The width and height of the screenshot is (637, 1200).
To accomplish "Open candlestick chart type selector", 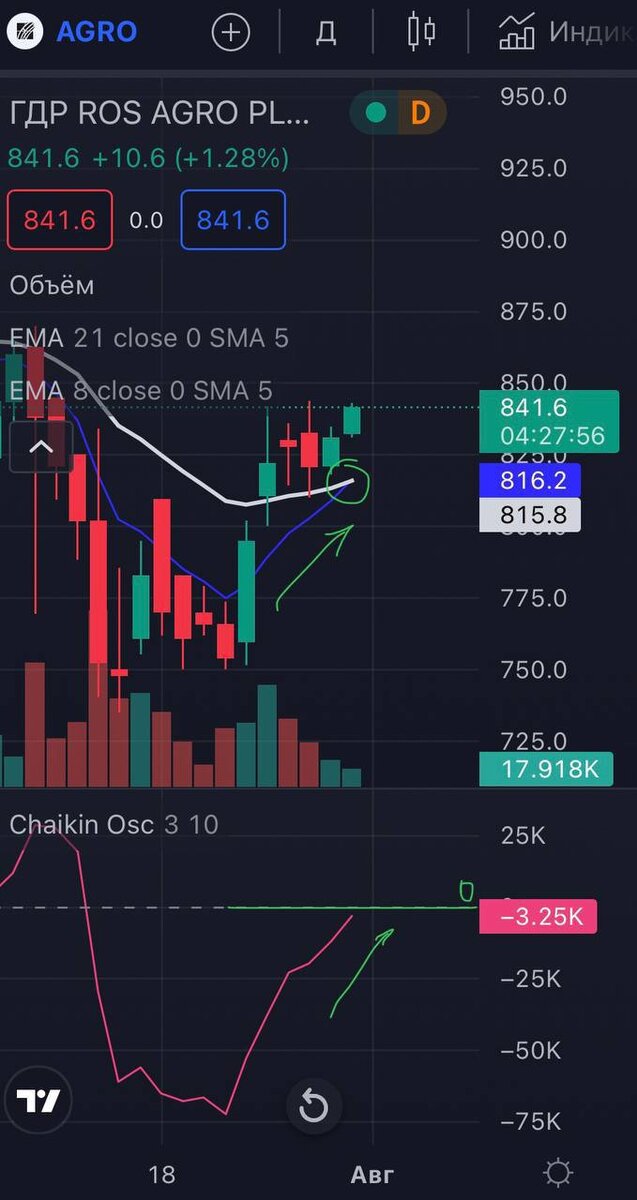I will point(421,32).
